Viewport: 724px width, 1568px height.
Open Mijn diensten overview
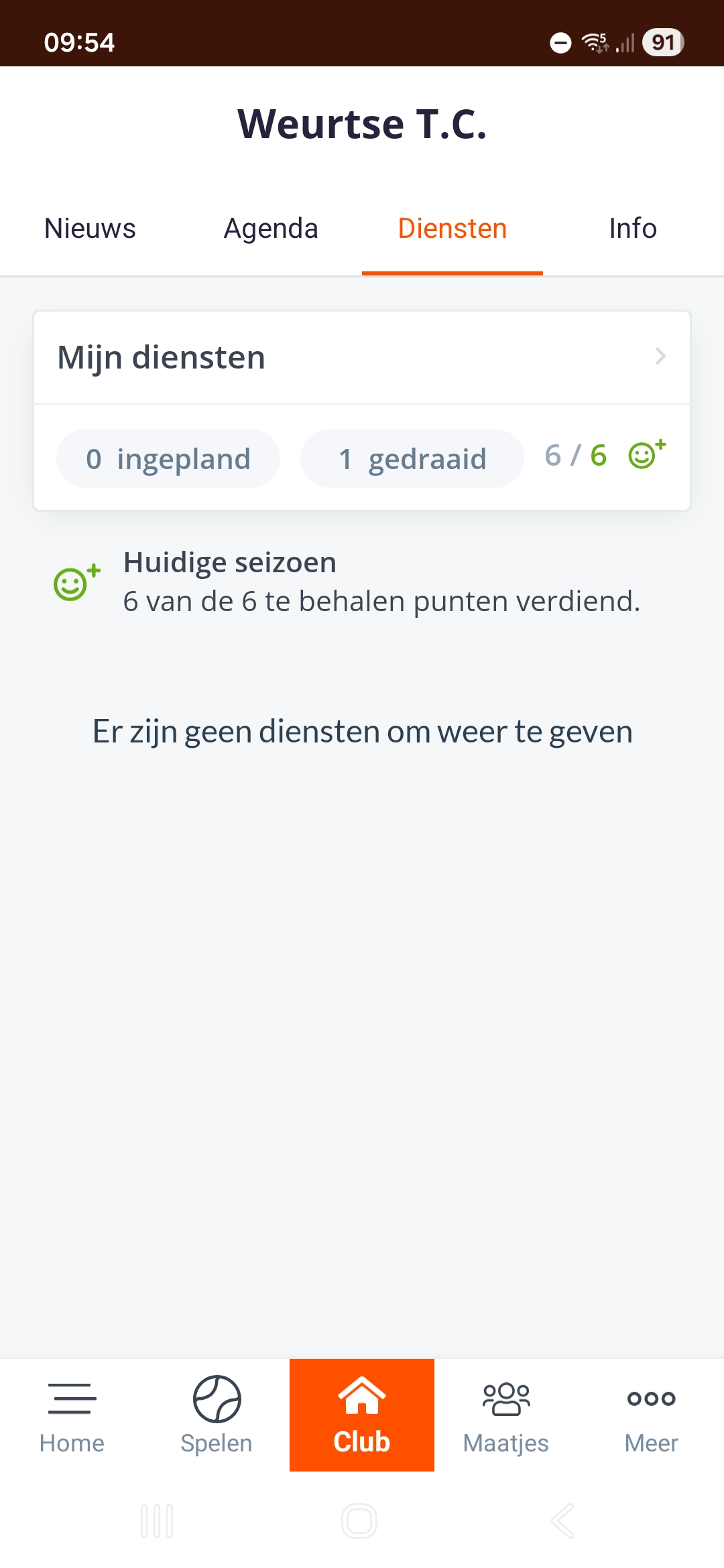click(x=362, y=357)
